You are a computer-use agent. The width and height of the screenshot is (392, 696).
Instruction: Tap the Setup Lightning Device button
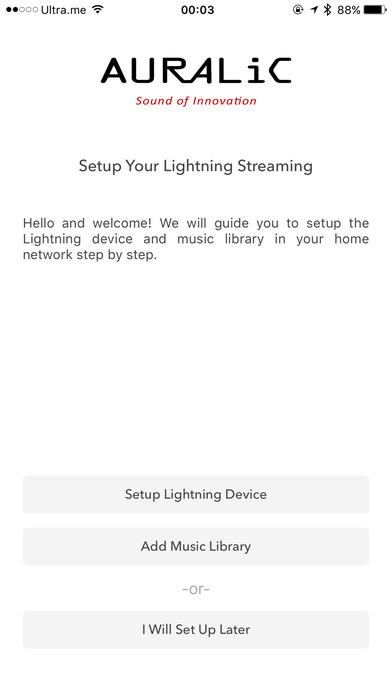pos(196,494)
